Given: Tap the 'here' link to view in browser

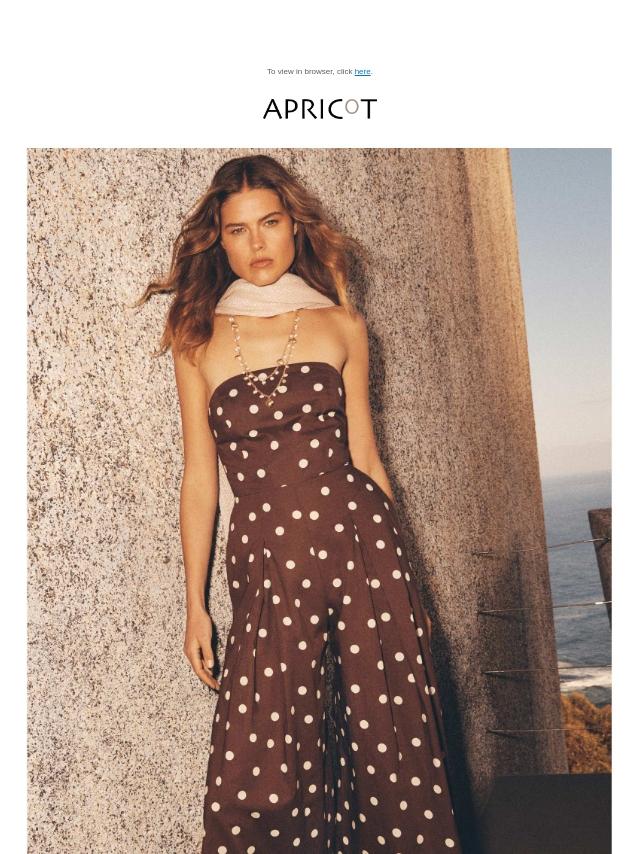Looking at the screenshot, I should click(x=362, y=72).
